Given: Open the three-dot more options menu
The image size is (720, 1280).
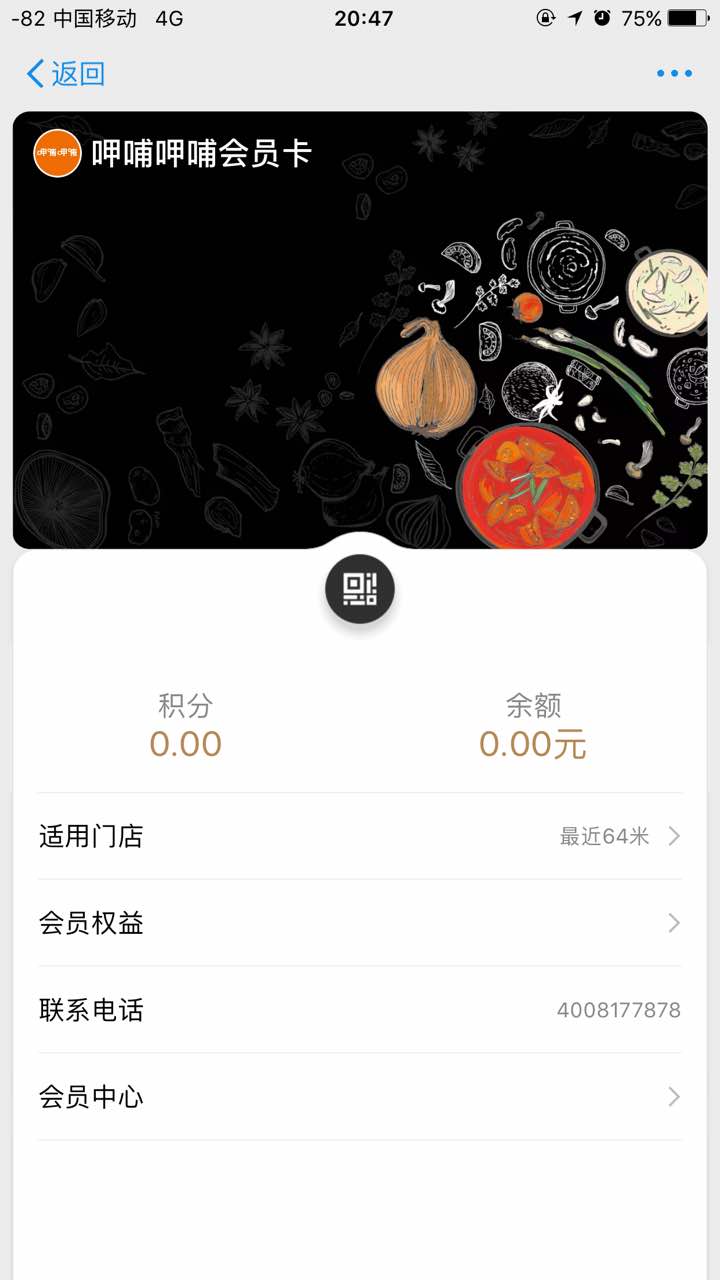Looking at the screenshot, I should pos(674,73).
